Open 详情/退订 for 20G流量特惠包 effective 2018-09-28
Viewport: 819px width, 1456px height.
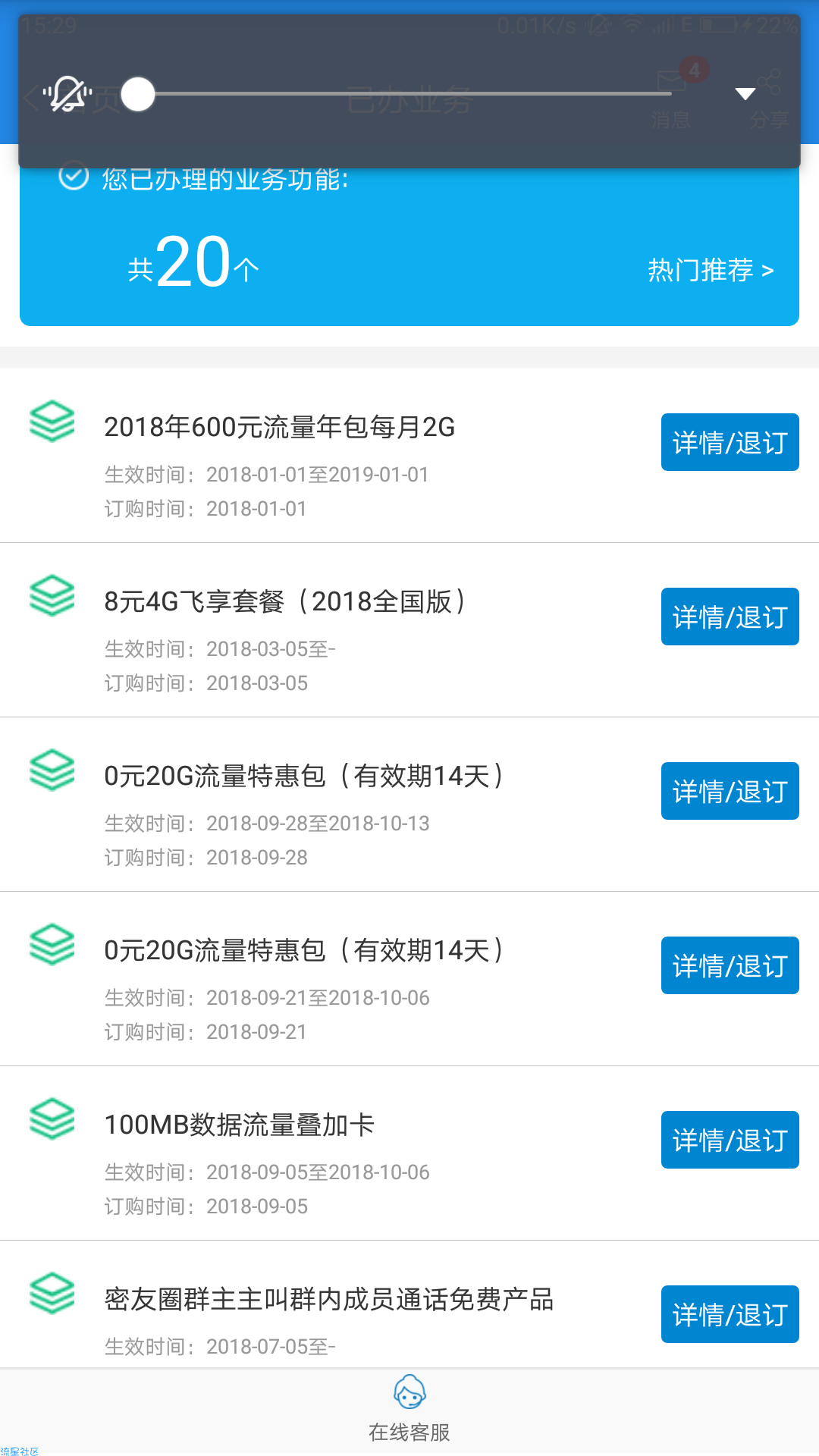730,791
